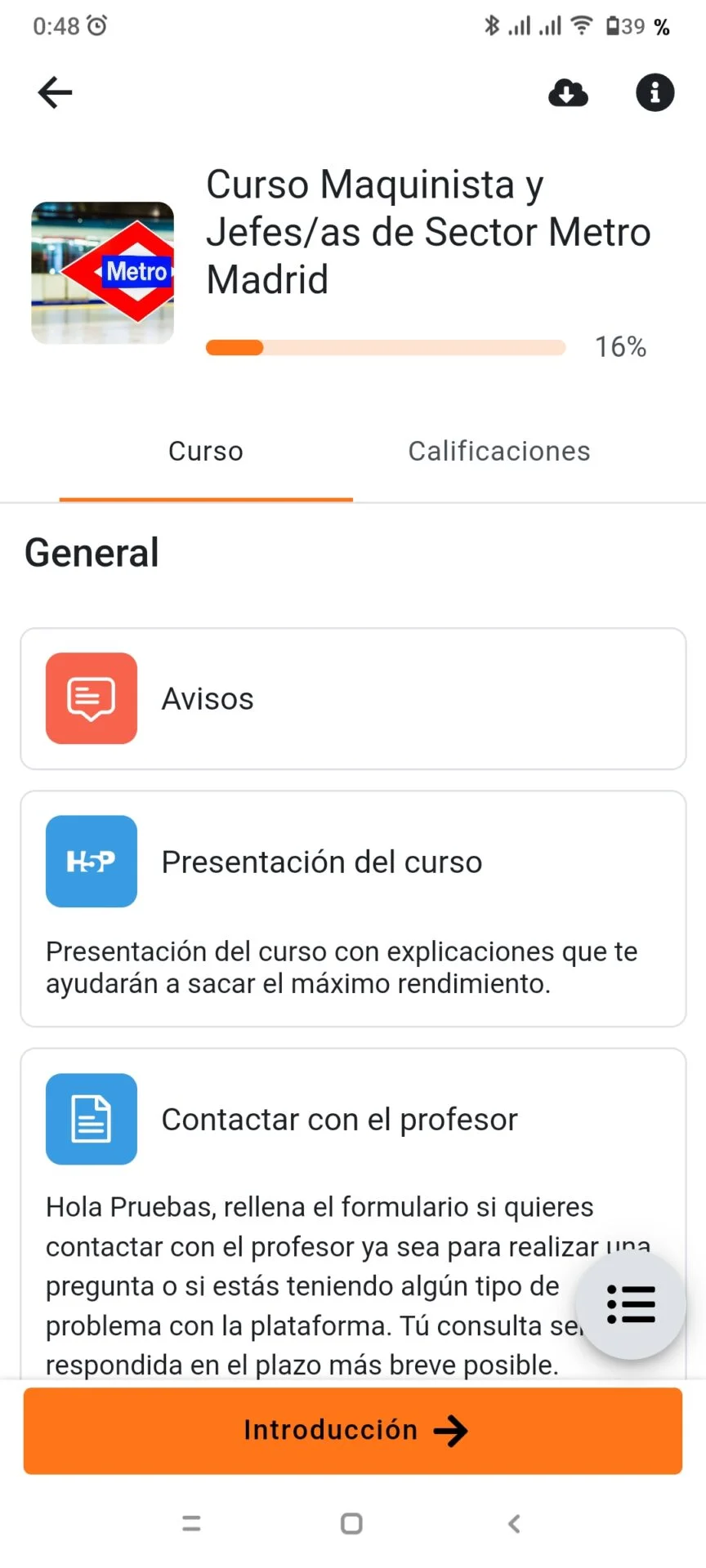Continue to the Introducción section
Image resolution: width=706 pixels, height=1568 pixels.
pos(353,1431)
